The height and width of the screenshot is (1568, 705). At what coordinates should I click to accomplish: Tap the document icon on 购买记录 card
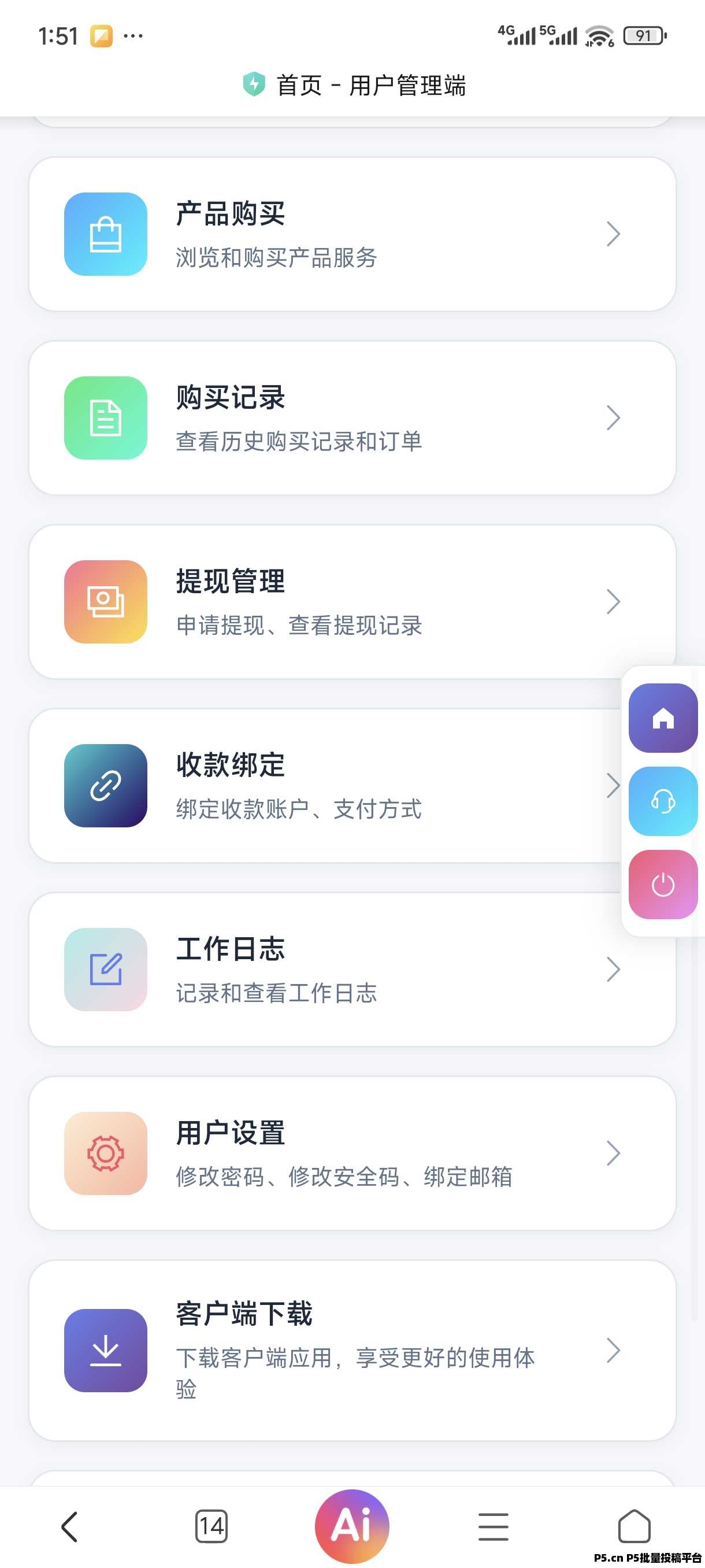point(105,418)
